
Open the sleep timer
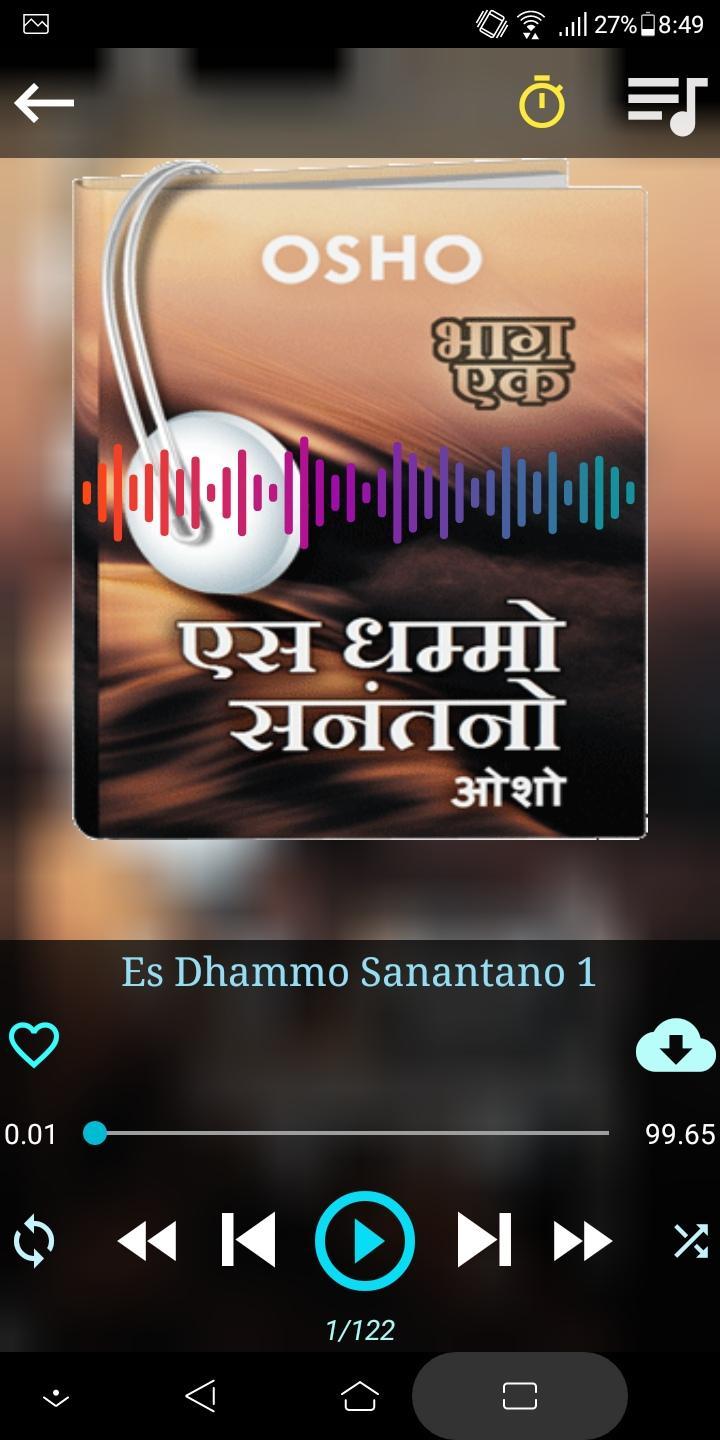click(542, 103)
